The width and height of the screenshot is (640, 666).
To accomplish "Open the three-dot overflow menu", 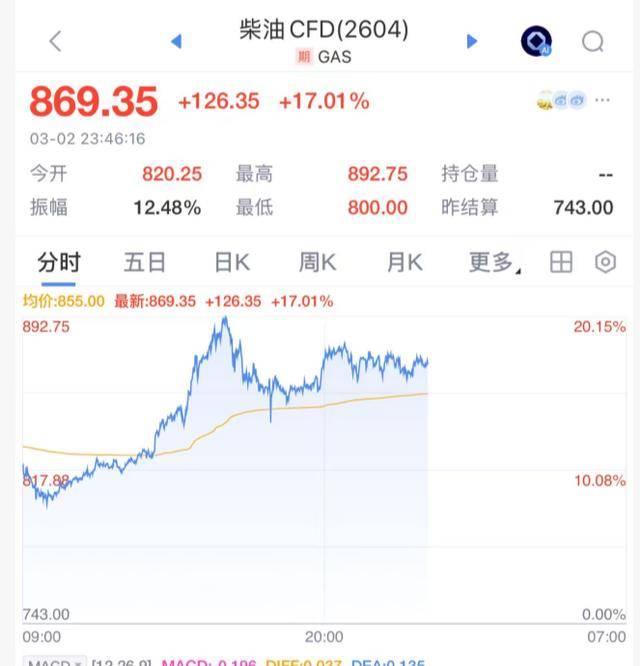I will (602, 100).
